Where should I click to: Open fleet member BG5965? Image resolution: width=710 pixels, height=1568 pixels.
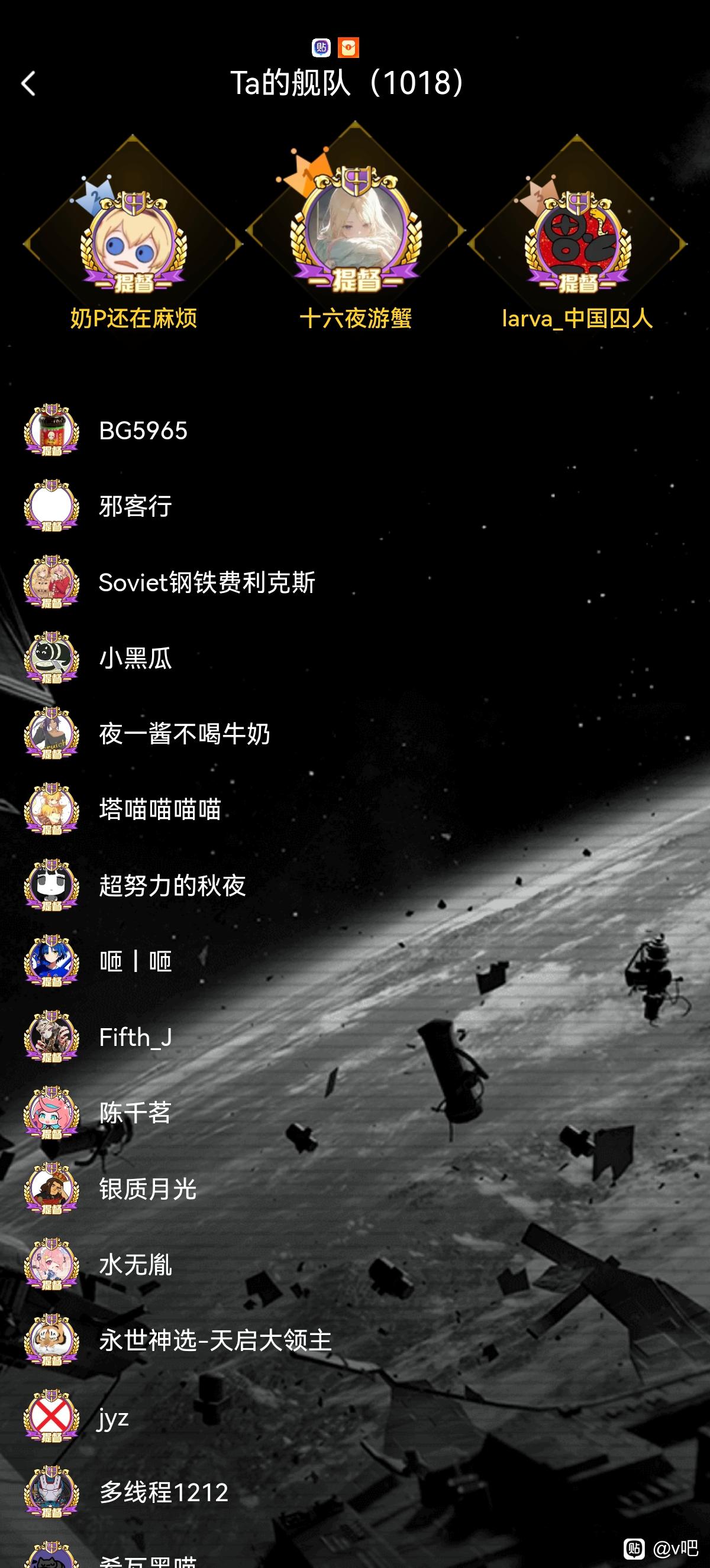(355, 430)
